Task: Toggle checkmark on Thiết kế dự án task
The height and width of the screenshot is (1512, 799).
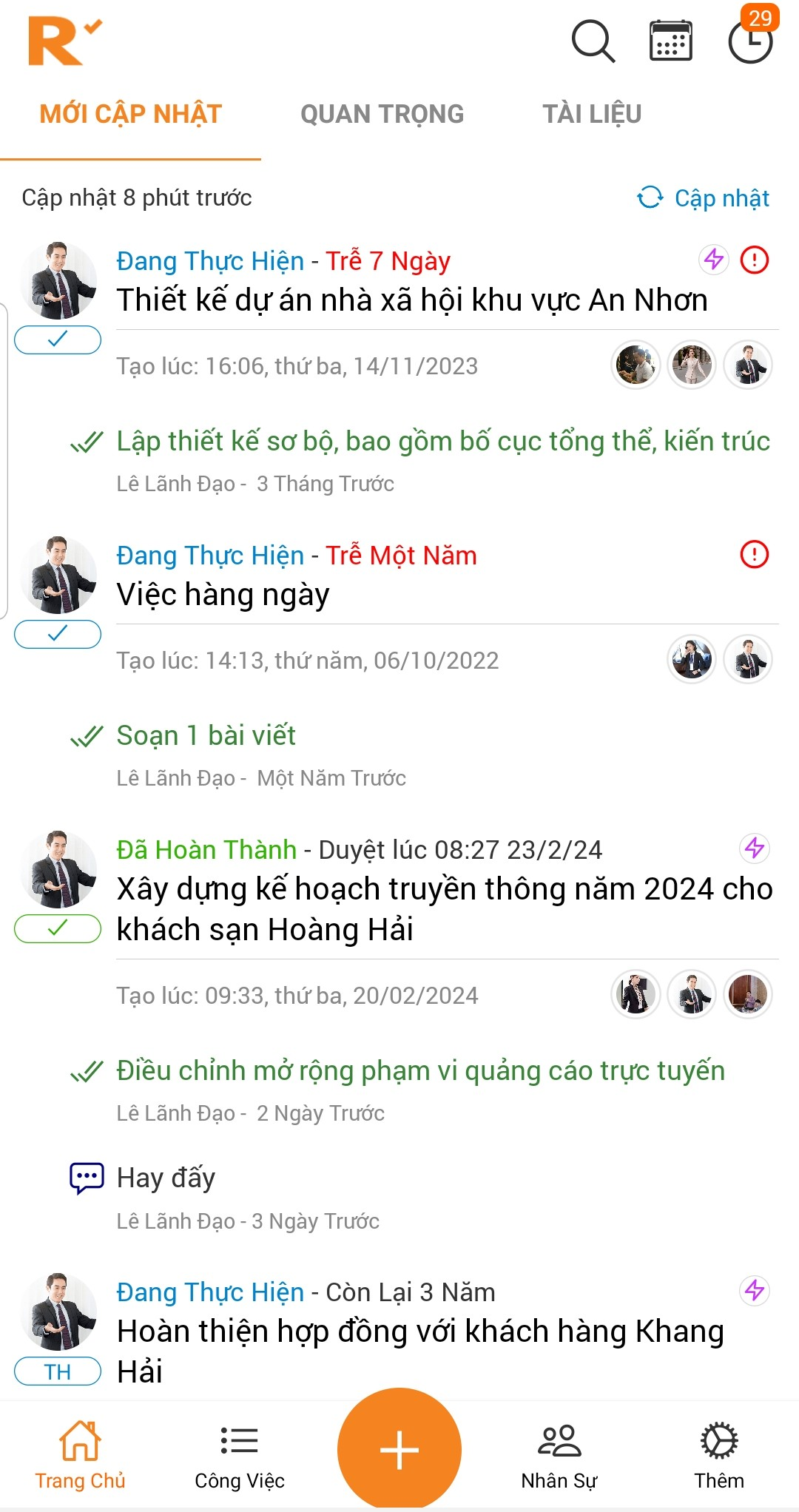Action: click(x=58, y=340)
